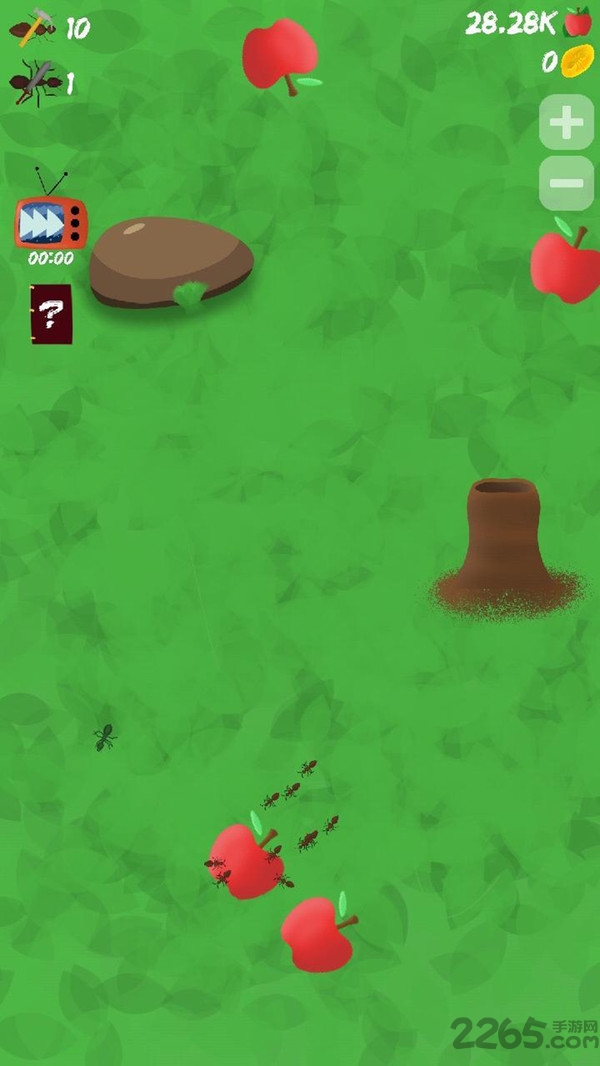Image resolution: width=600 pixels, height=1066 pixels.
Task: Zoom out with the minus button
Action: click(x=566, y=183)
